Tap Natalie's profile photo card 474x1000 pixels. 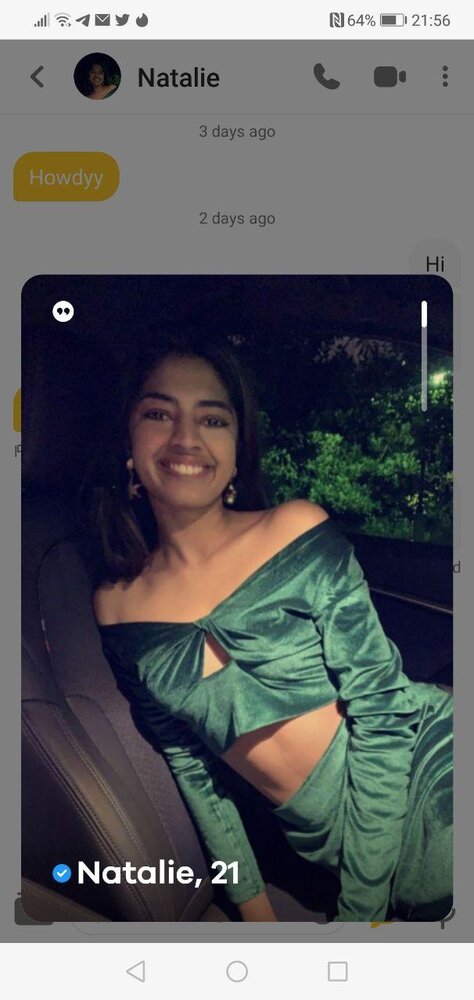[x=237, y=598]
